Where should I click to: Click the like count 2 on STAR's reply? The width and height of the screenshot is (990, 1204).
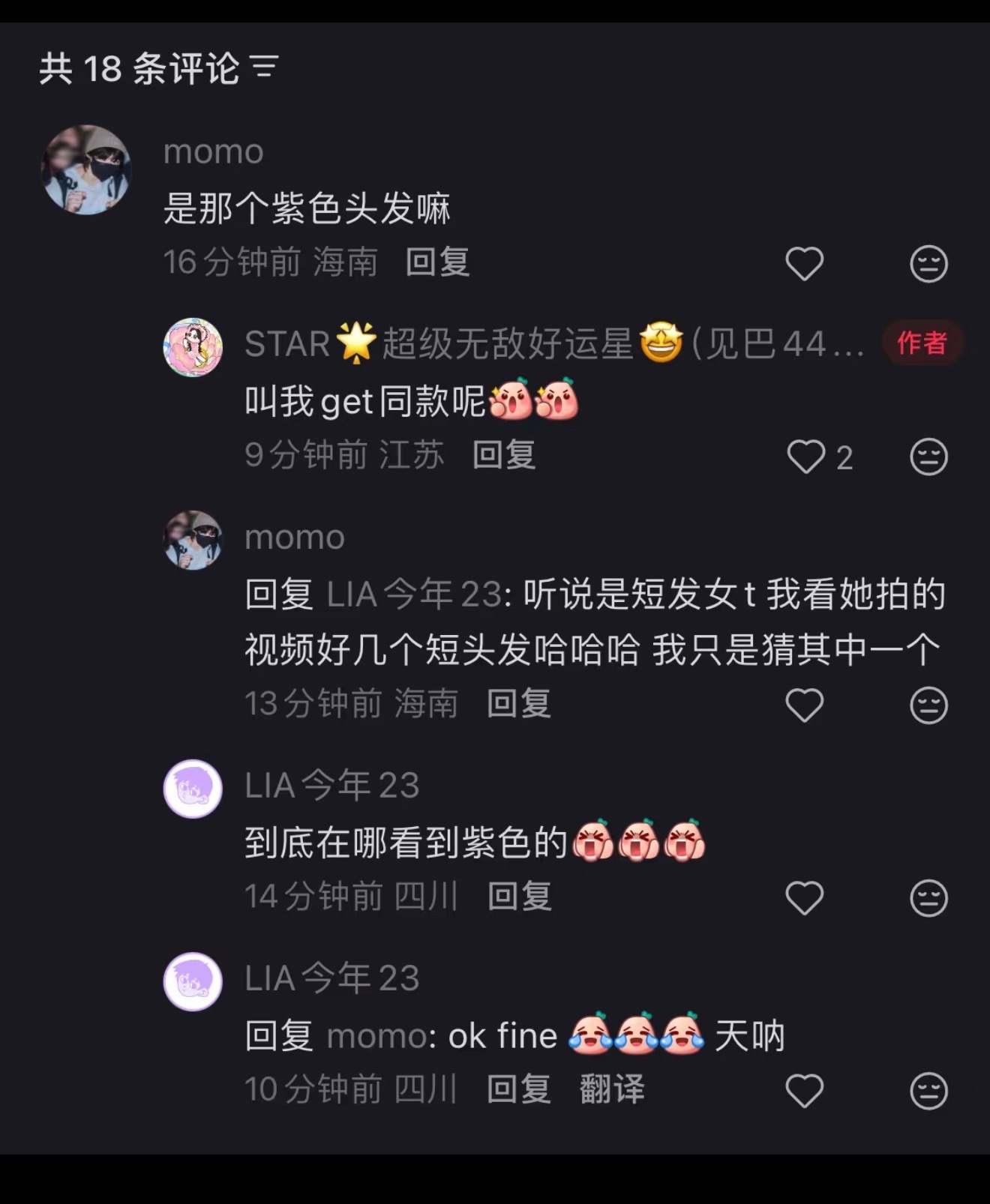coord(844,457)
